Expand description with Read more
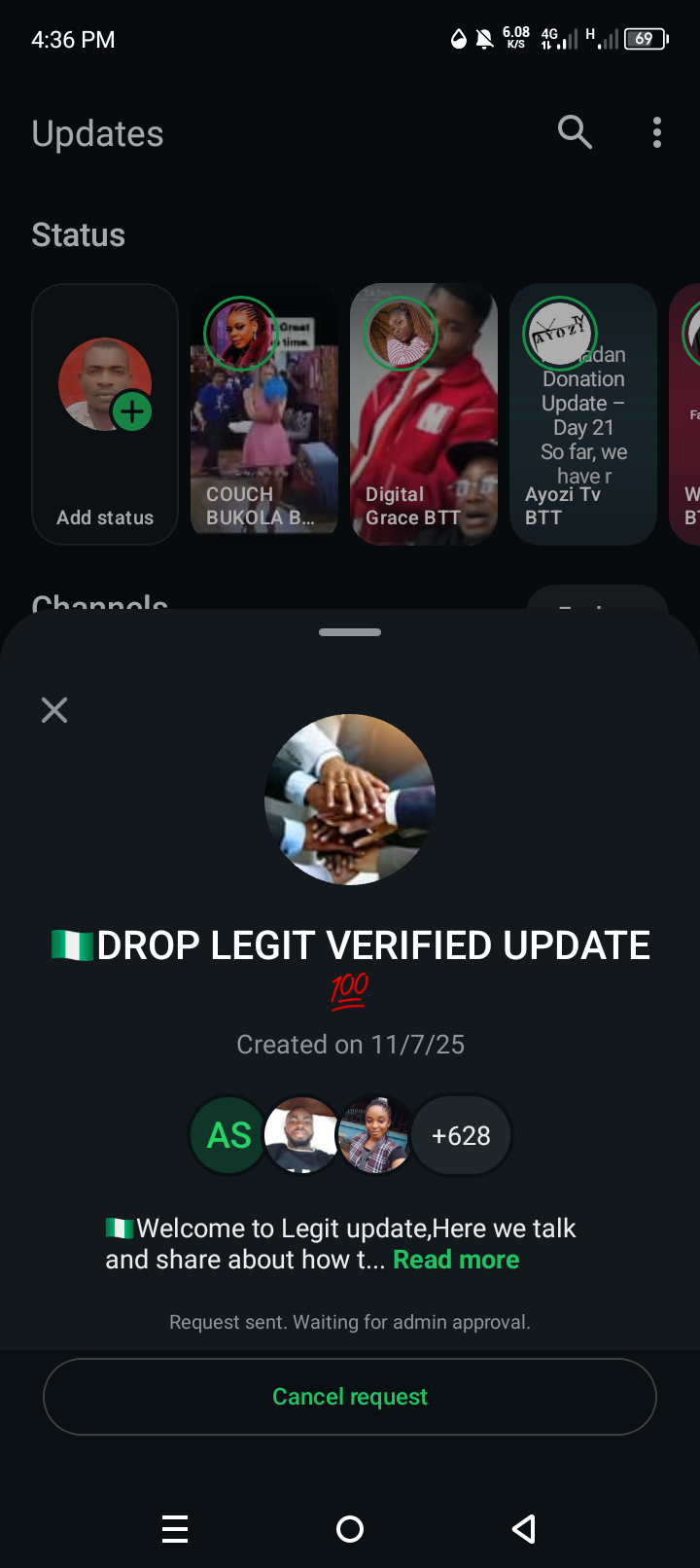 pyautogui.click(x=456, y=1260)
